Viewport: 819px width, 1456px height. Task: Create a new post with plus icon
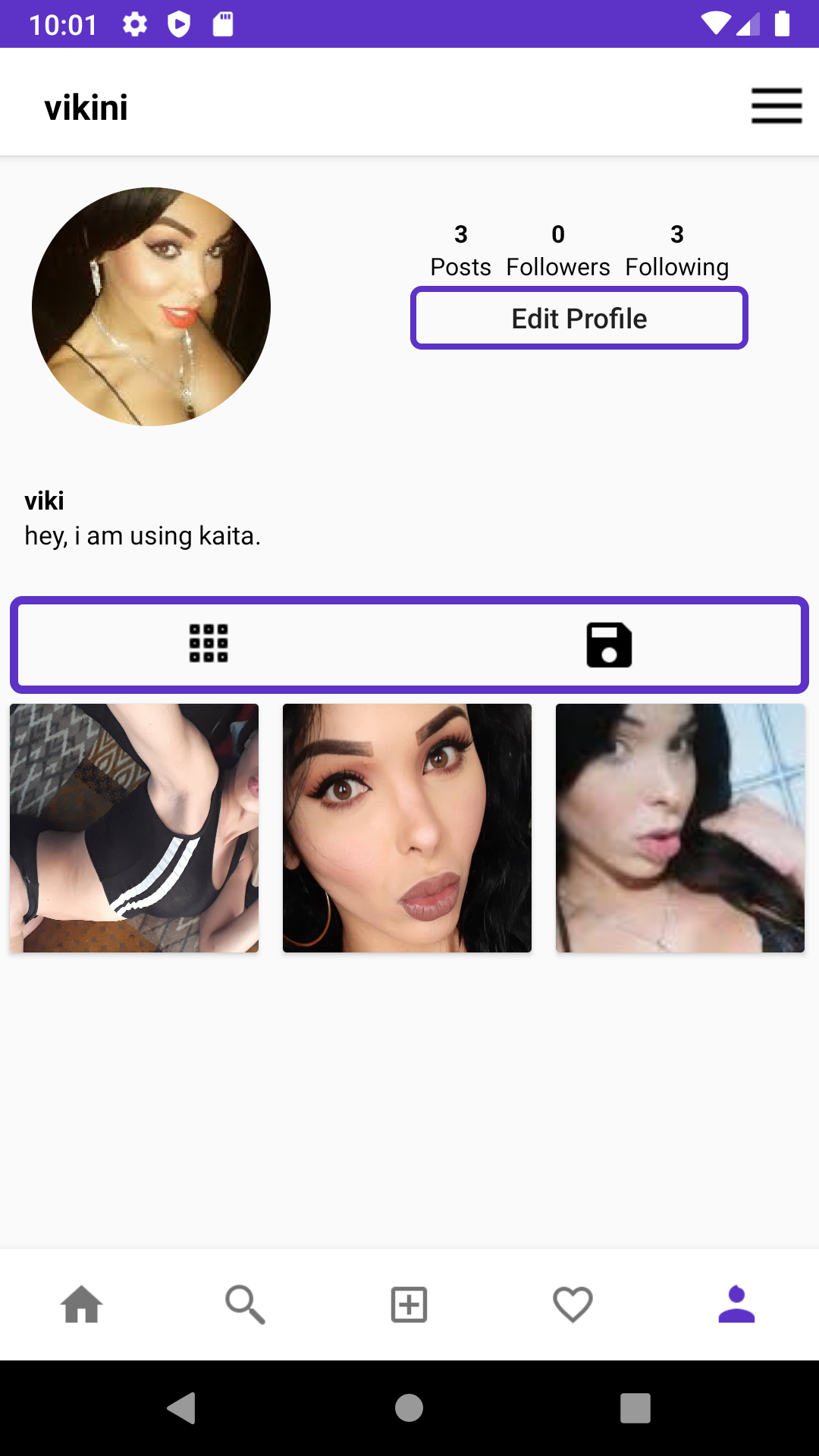click(x=409, y=1304)
